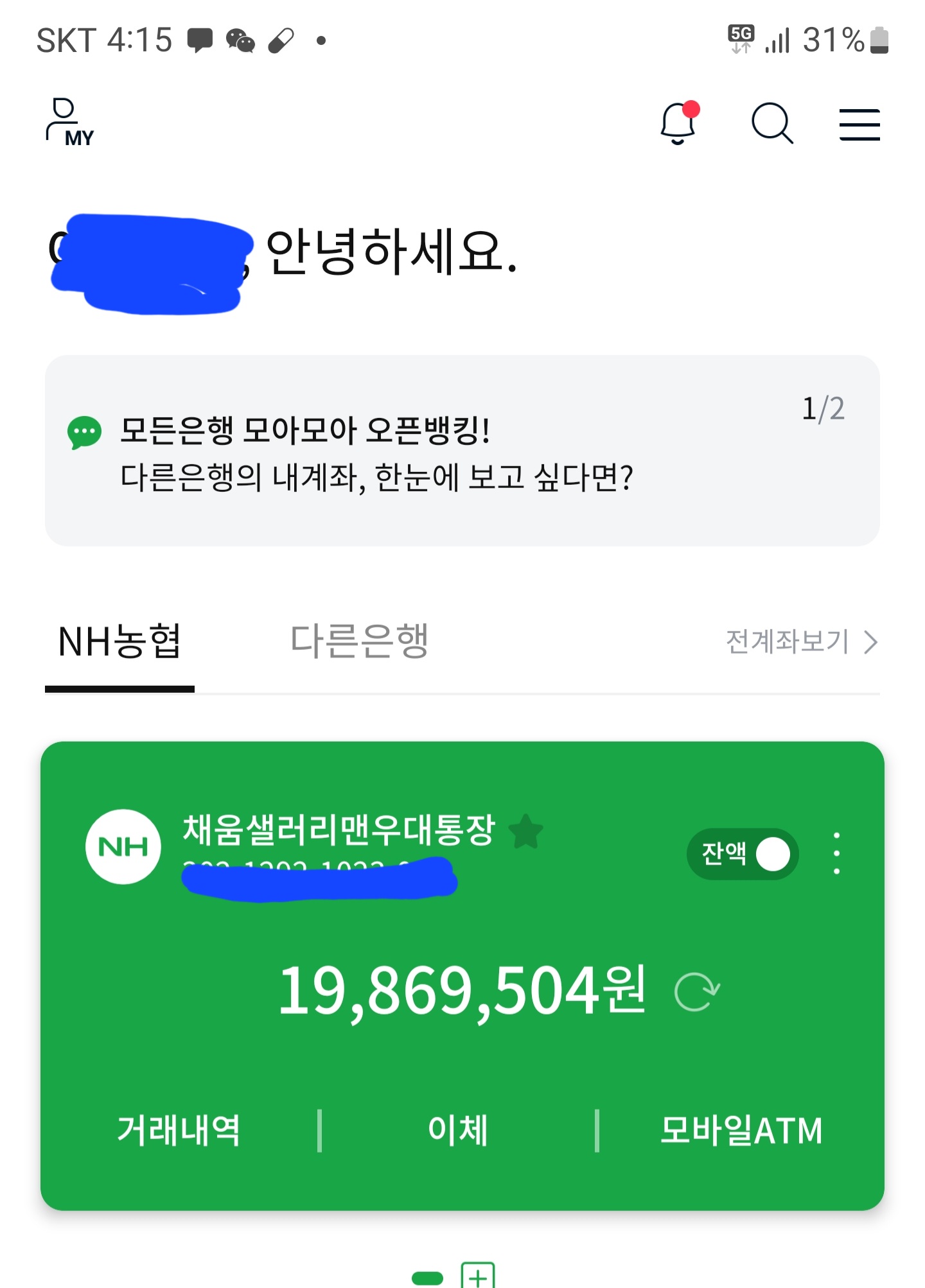Screen dimensions: 925x1288
Task: Tap 이체 to transfer money
Action: pyautogui.click(x=458, y=1130)
